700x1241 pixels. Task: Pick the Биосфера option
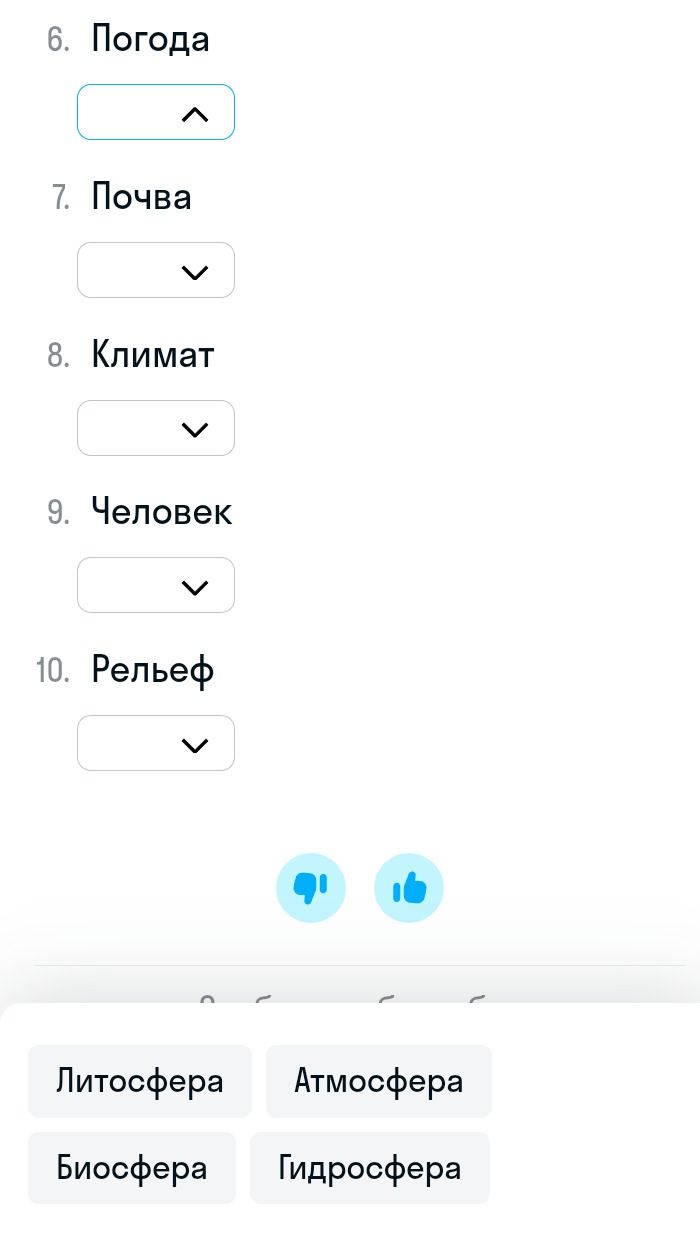(x=132, y=1168)
